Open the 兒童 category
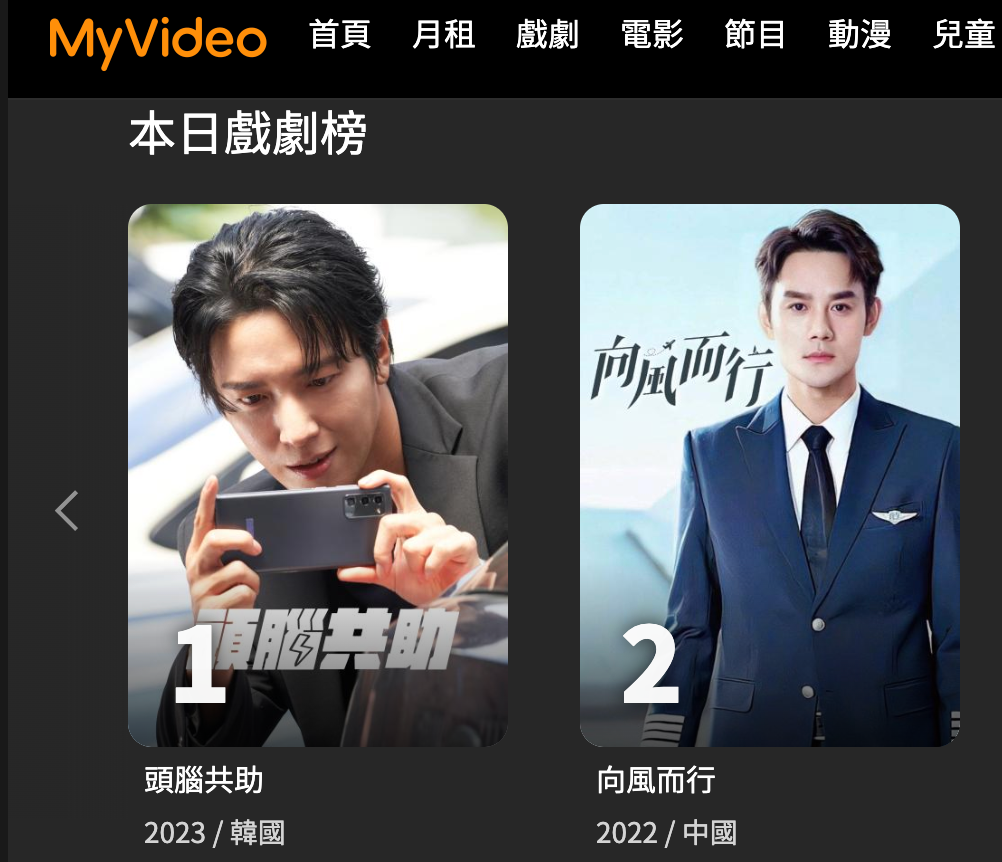This screenshot has width=1002, height=862. point(962,34)
